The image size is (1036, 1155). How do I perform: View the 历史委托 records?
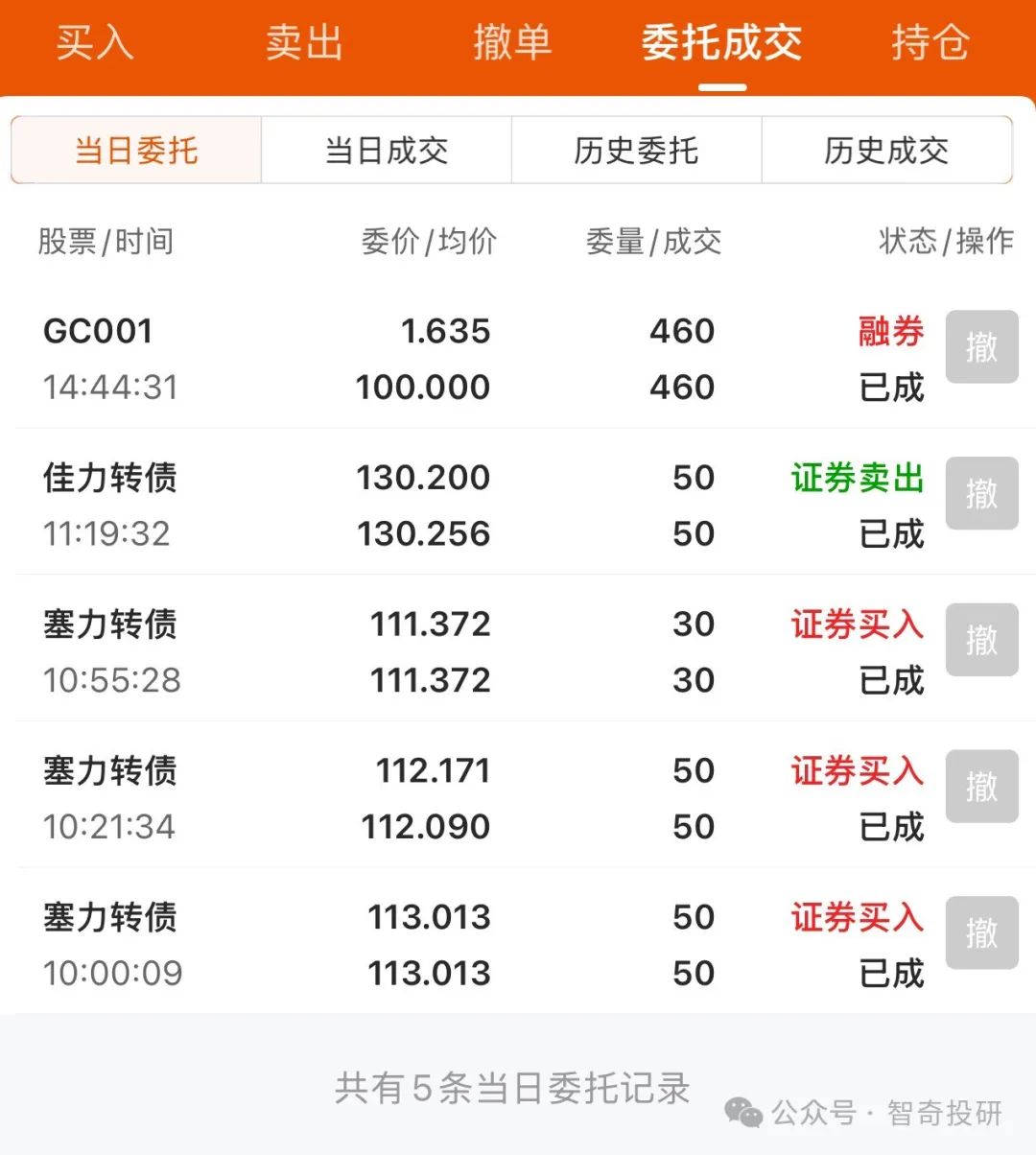point(636,150)
